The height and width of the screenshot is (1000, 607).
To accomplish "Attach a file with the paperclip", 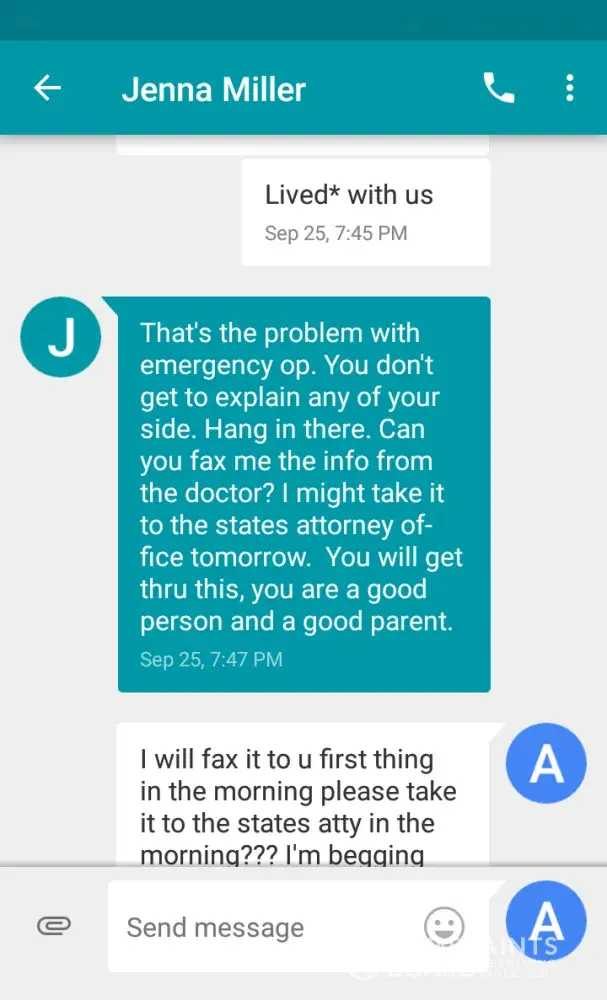I will (x=53, y=926).
